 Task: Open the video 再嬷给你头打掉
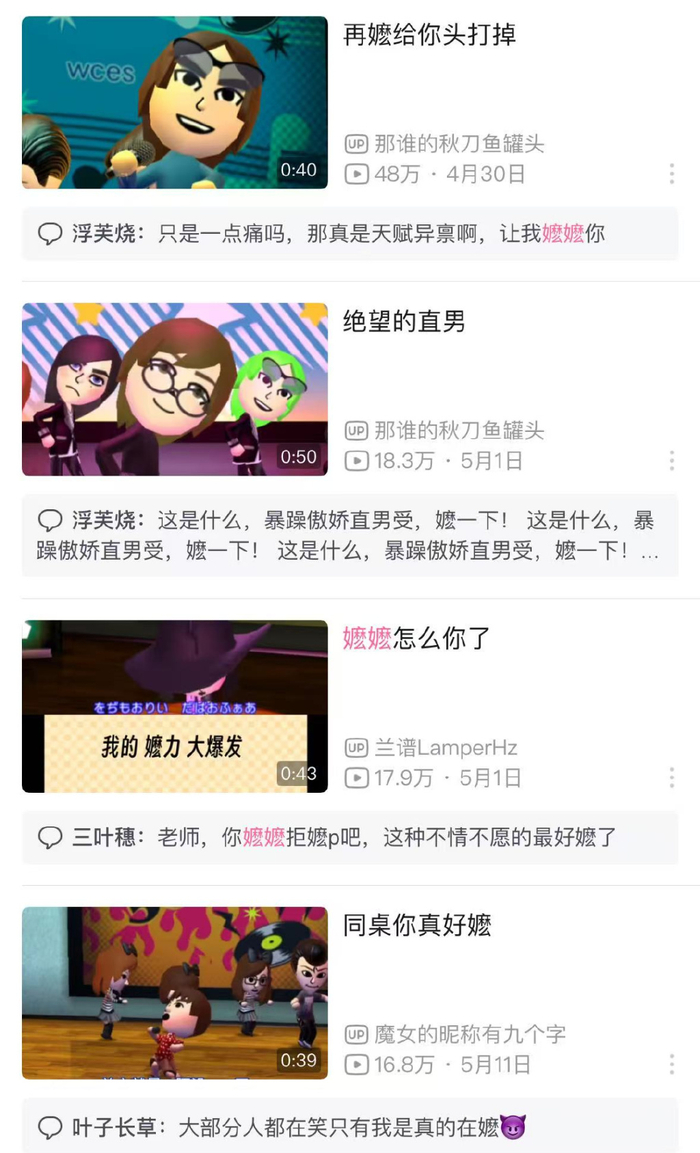pyautogui.click(x=175, y=102)
